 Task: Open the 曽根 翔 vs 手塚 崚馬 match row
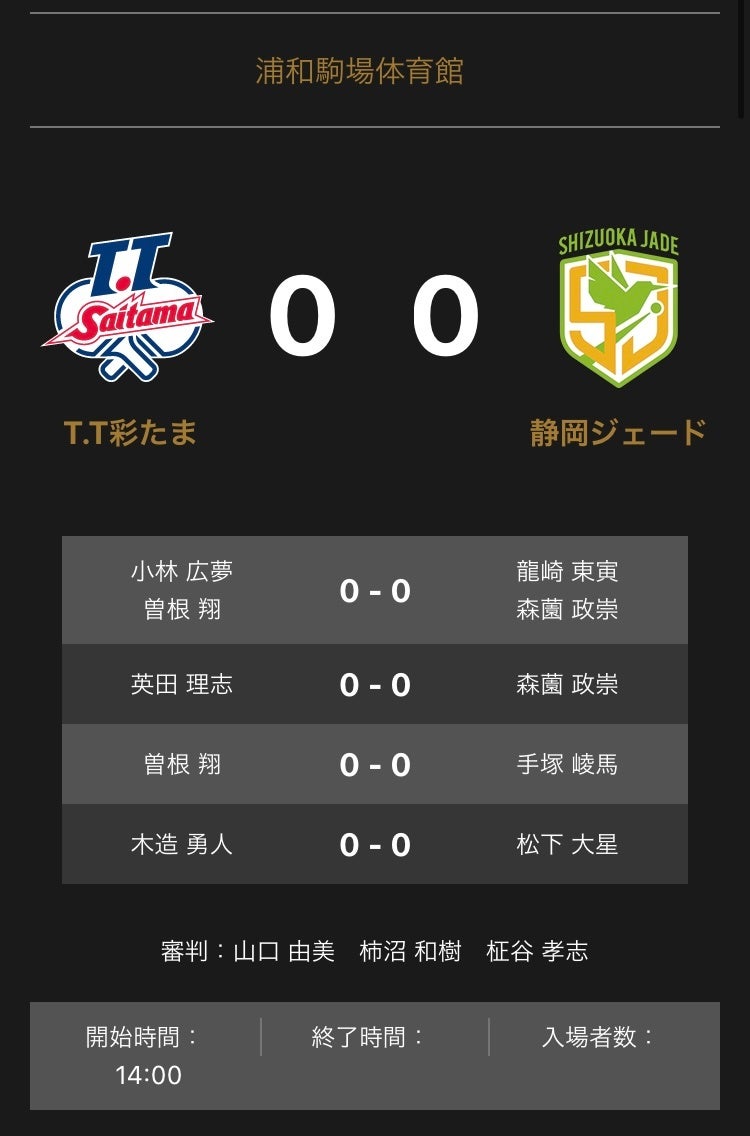click(374, 764)
